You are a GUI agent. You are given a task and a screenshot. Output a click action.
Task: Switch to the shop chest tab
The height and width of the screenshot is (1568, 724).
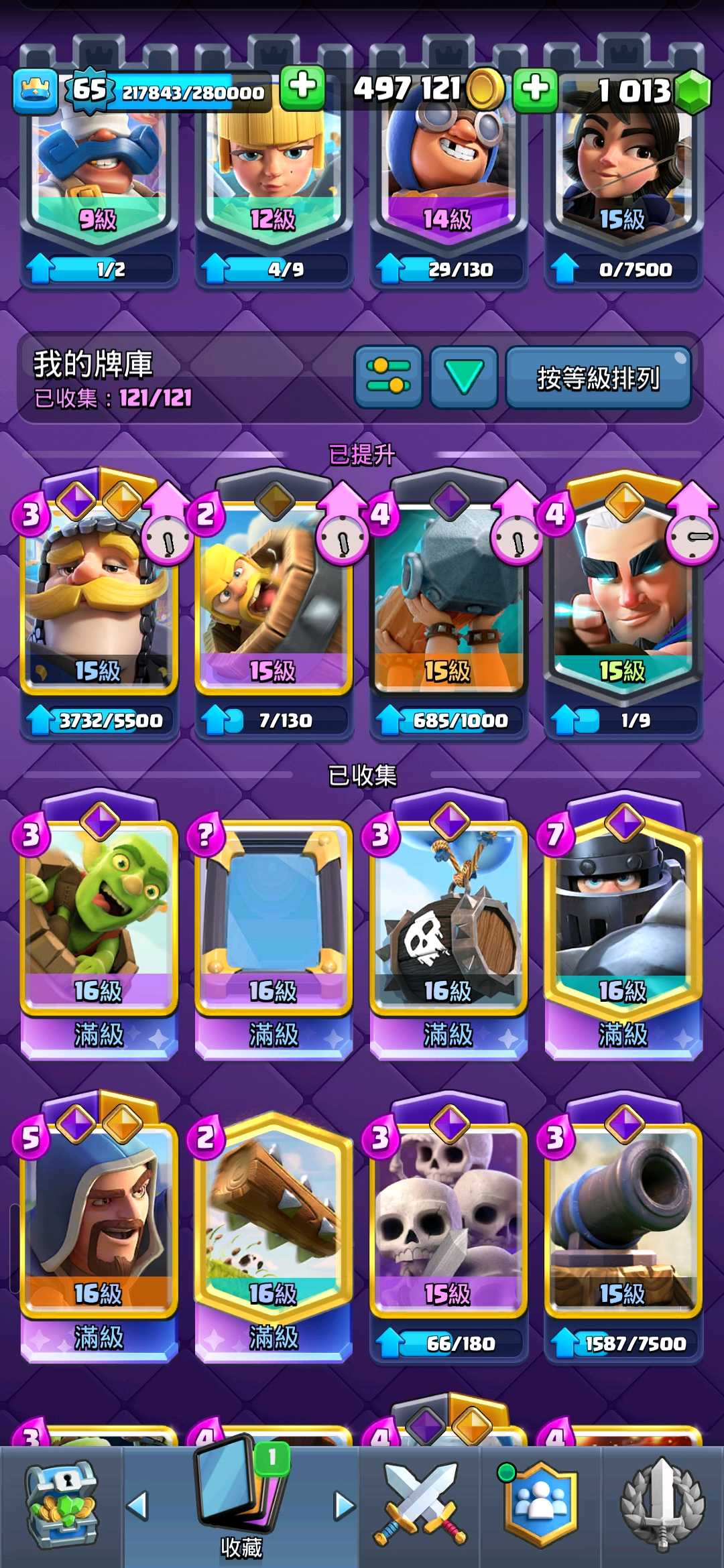(62, 1504)
